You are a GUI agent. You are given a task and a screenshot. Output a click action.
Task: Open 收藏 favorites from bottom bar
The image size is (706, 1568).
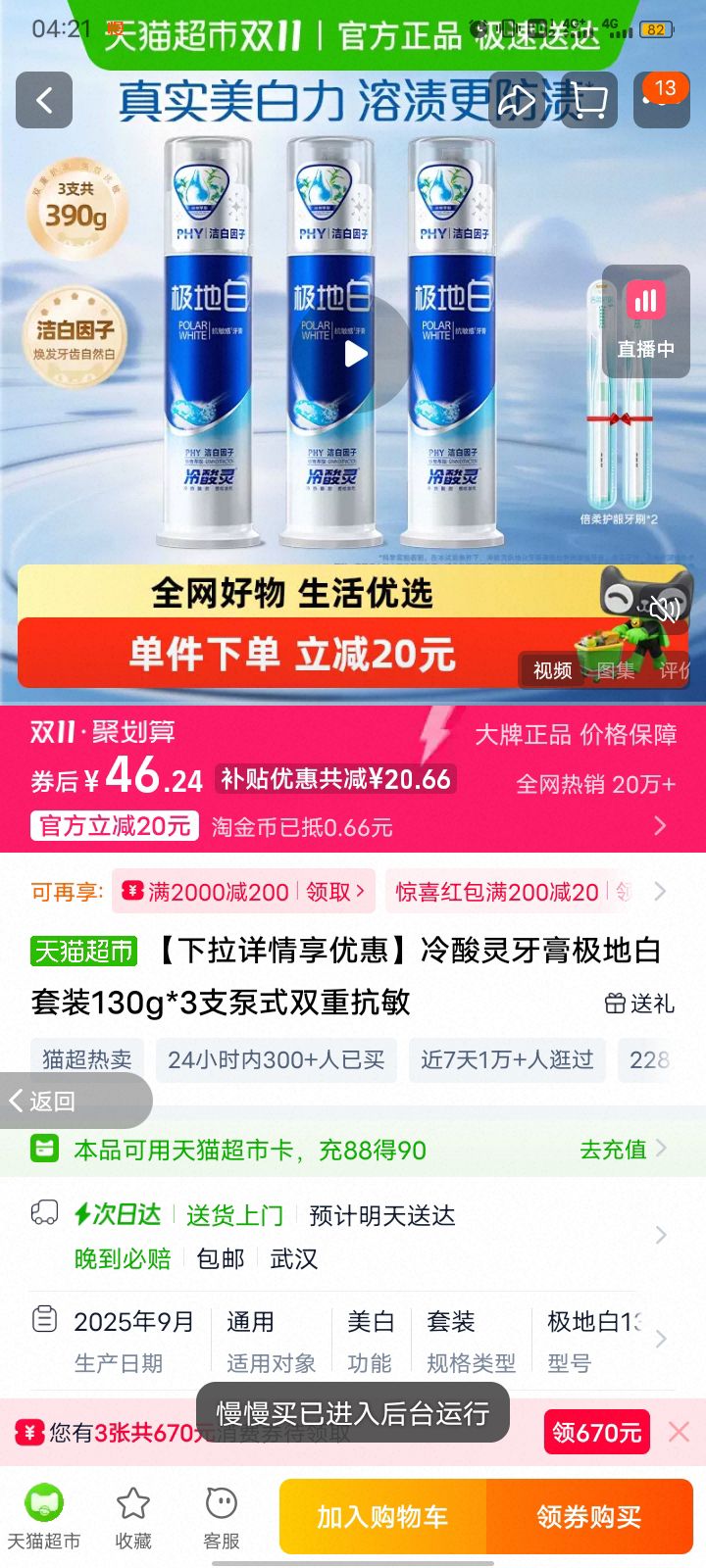tap(132, 1514)
